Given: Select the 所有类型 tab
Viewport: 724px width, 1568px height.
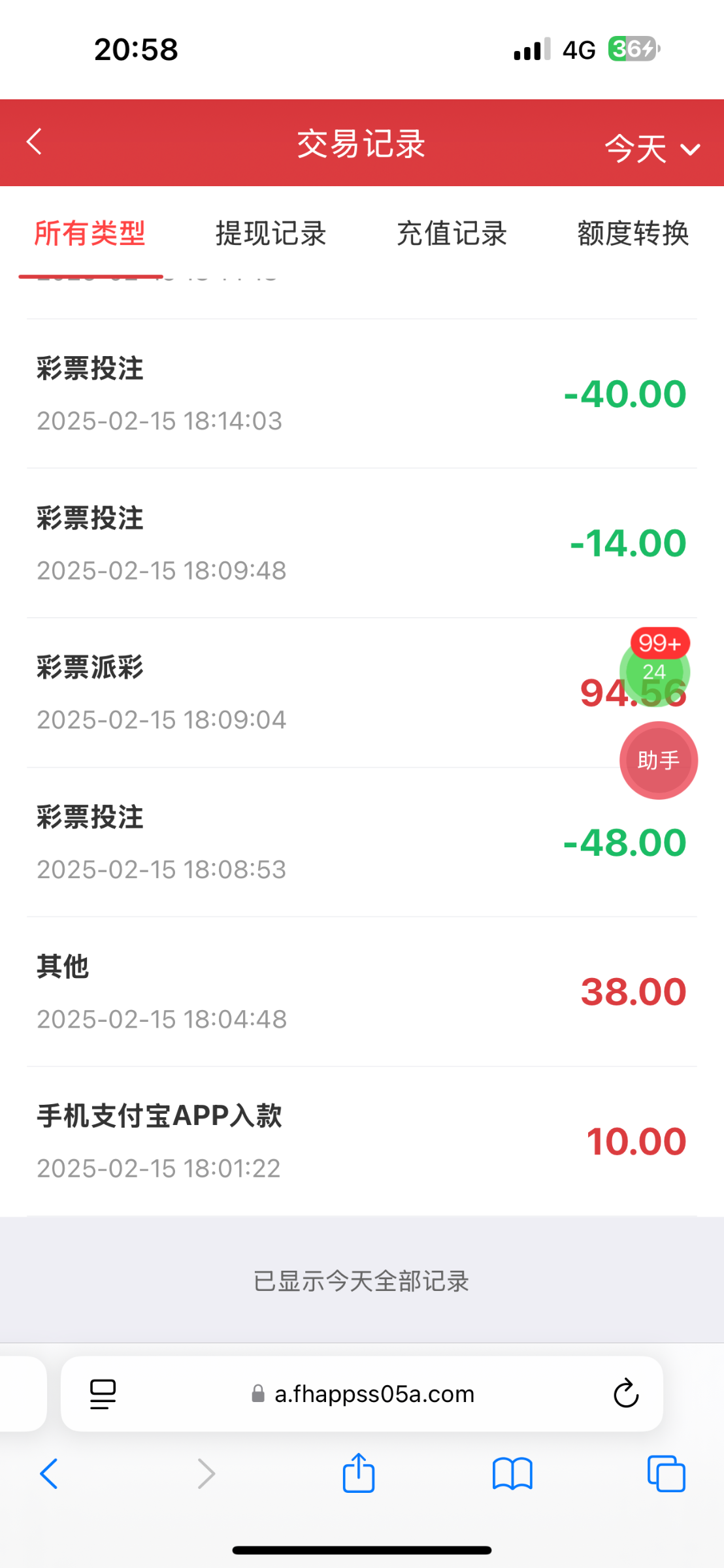Looking at the screenshot, I should click(x=90, y=234).
